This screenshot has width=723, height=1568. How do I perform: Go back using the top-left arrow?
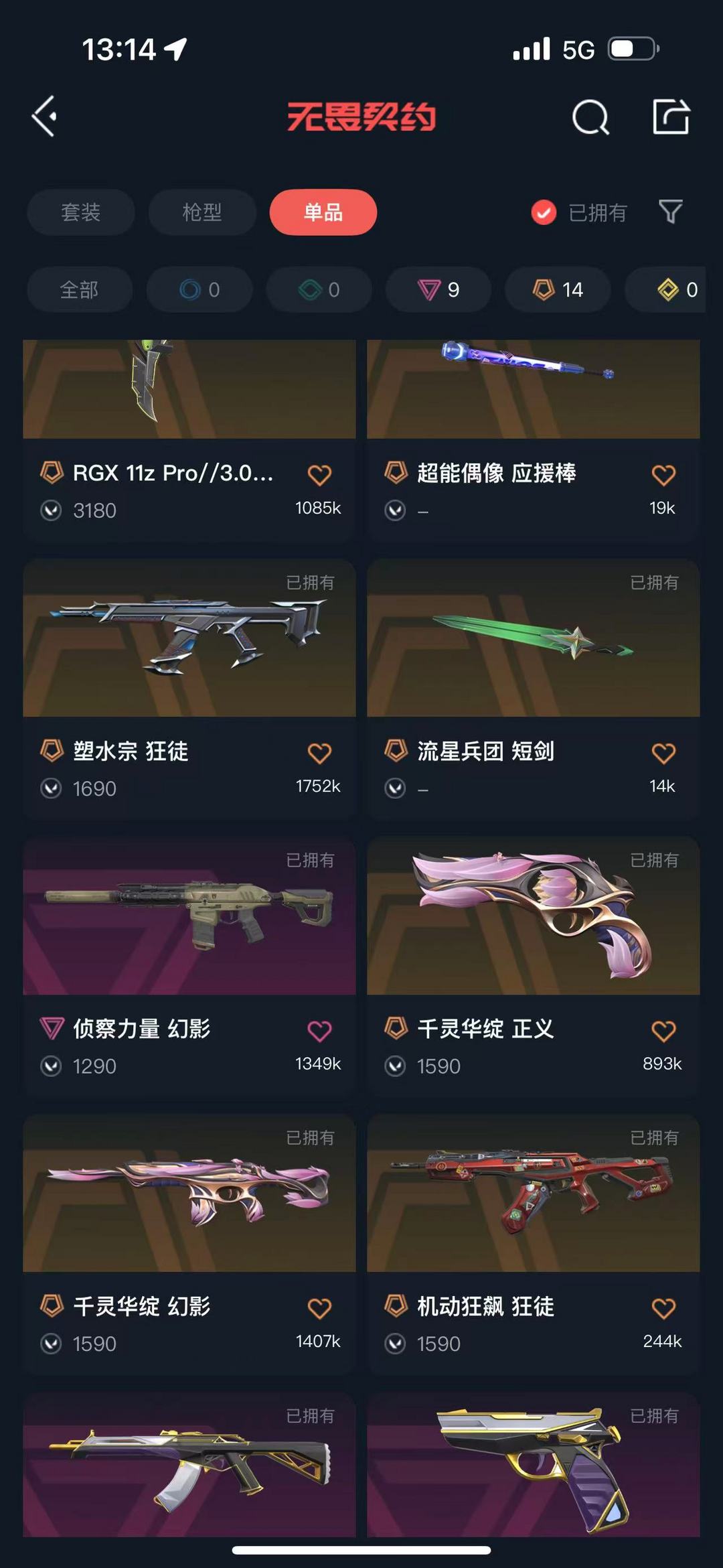click(44, 117)
